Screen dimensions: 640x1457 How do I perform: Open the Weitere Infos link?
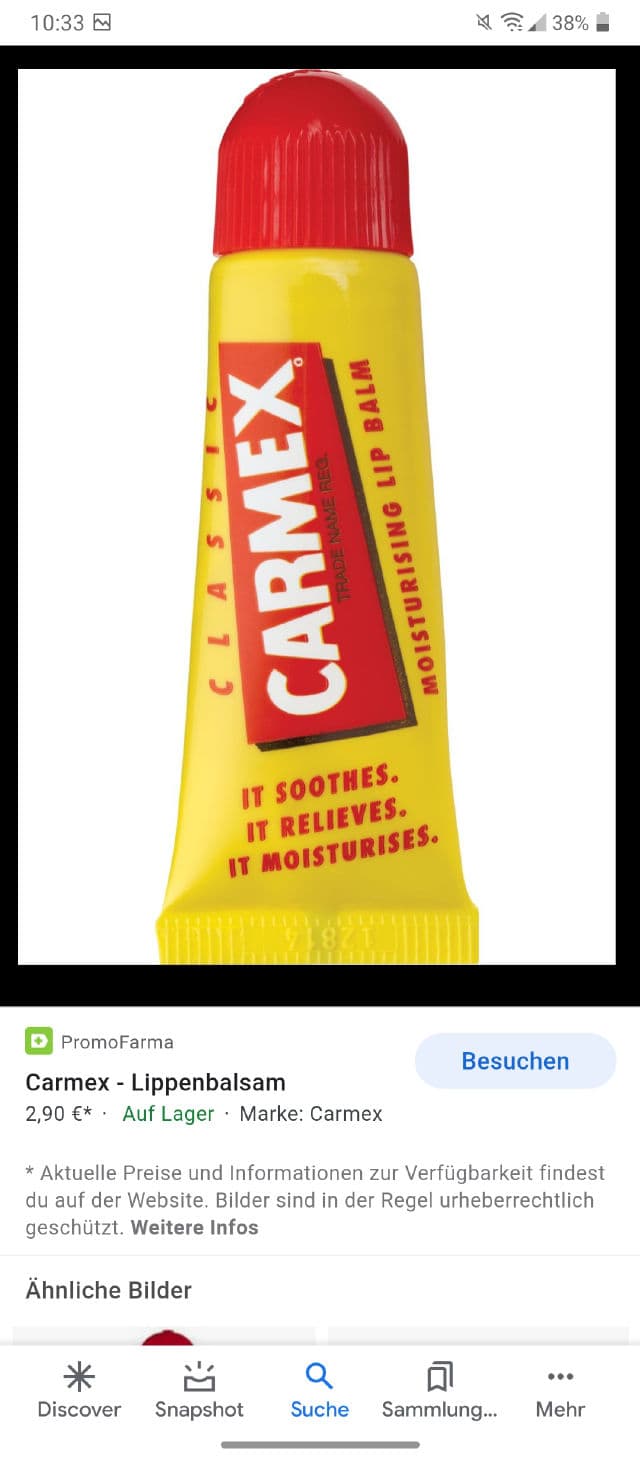(194, 1227)
